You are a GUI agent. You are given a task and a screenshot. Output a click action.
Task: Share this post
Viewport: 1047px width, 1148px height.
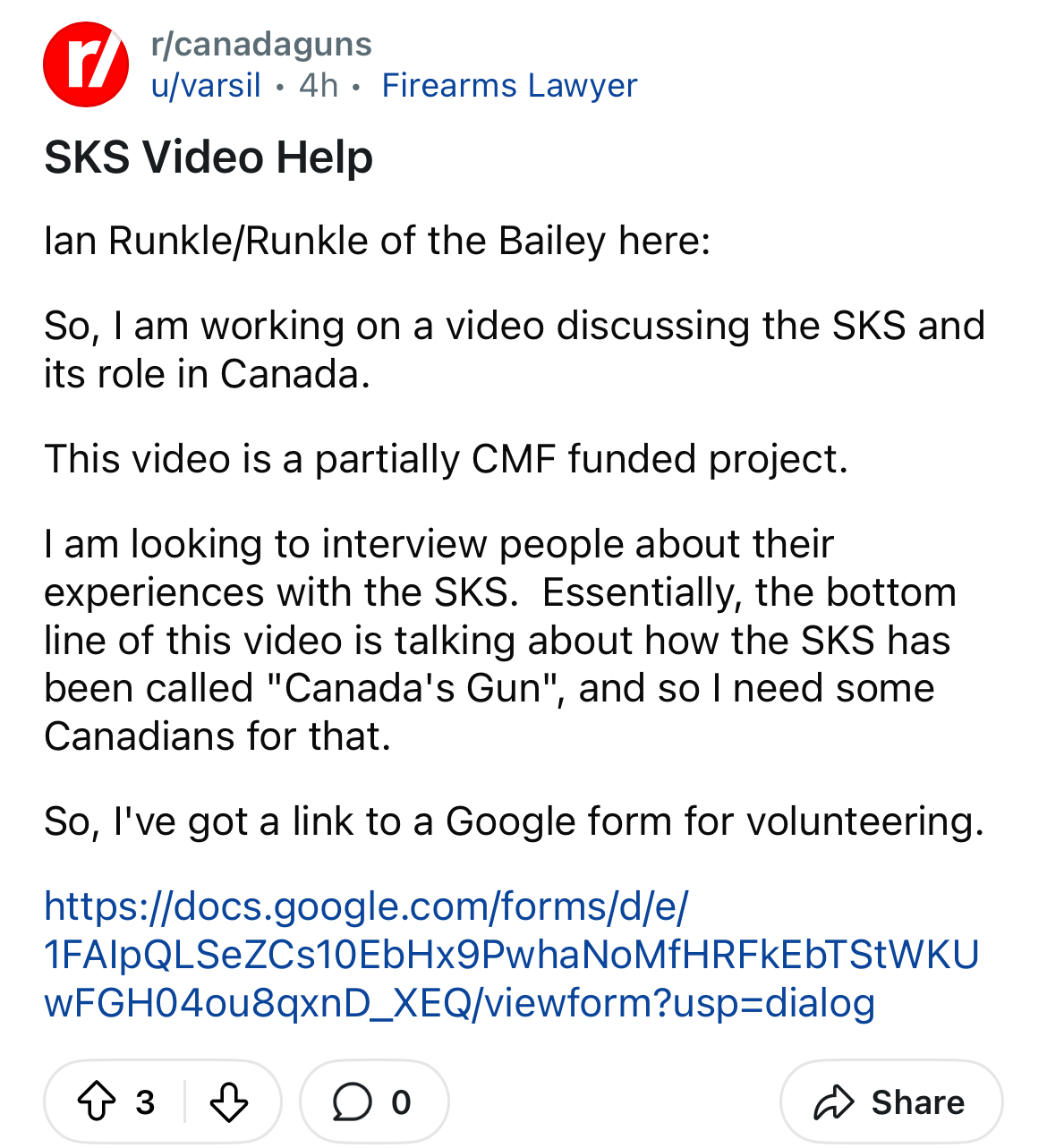tap(890, 1101)
